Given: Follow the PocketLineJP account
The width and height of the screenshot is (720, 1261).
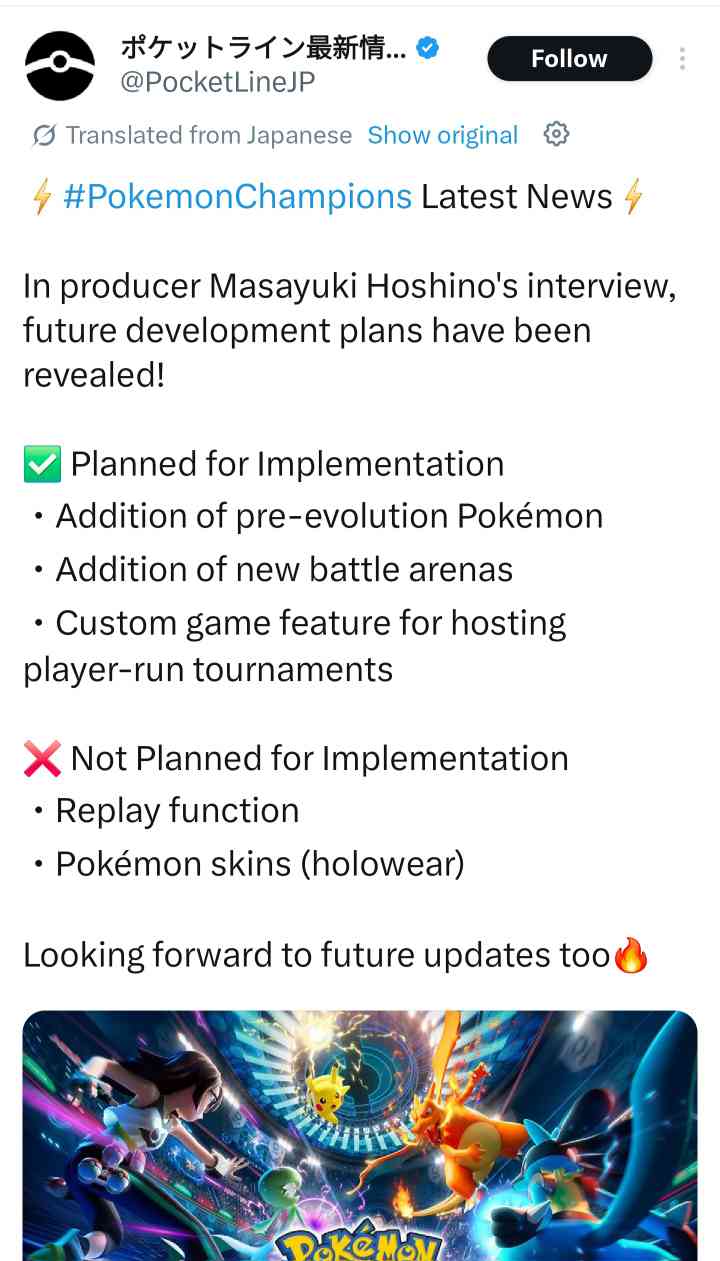Looking at the screenshot, I should [x=569, y=59].
